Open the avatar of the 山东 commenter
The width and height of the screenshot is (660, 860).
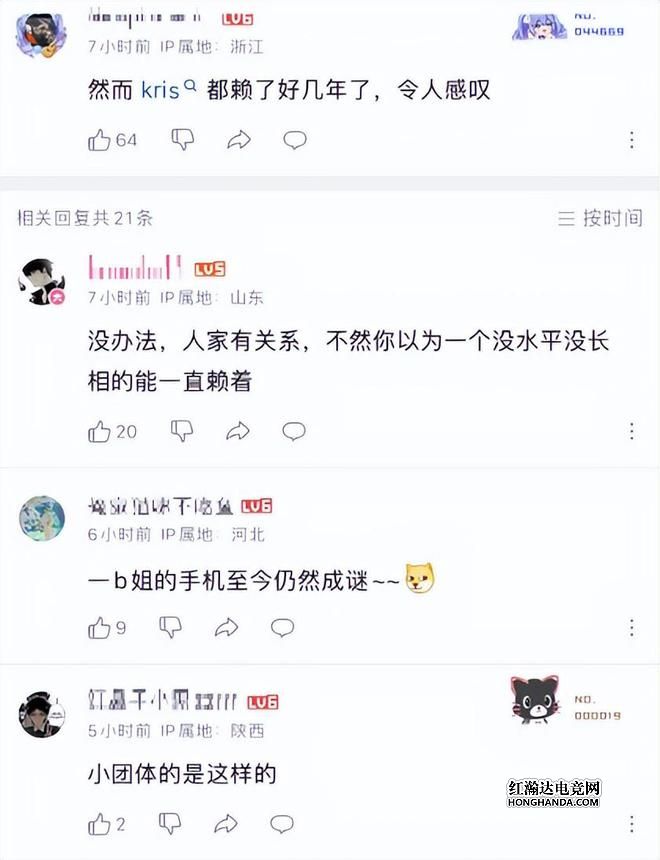pyautogui.click(x=42, y=282)
